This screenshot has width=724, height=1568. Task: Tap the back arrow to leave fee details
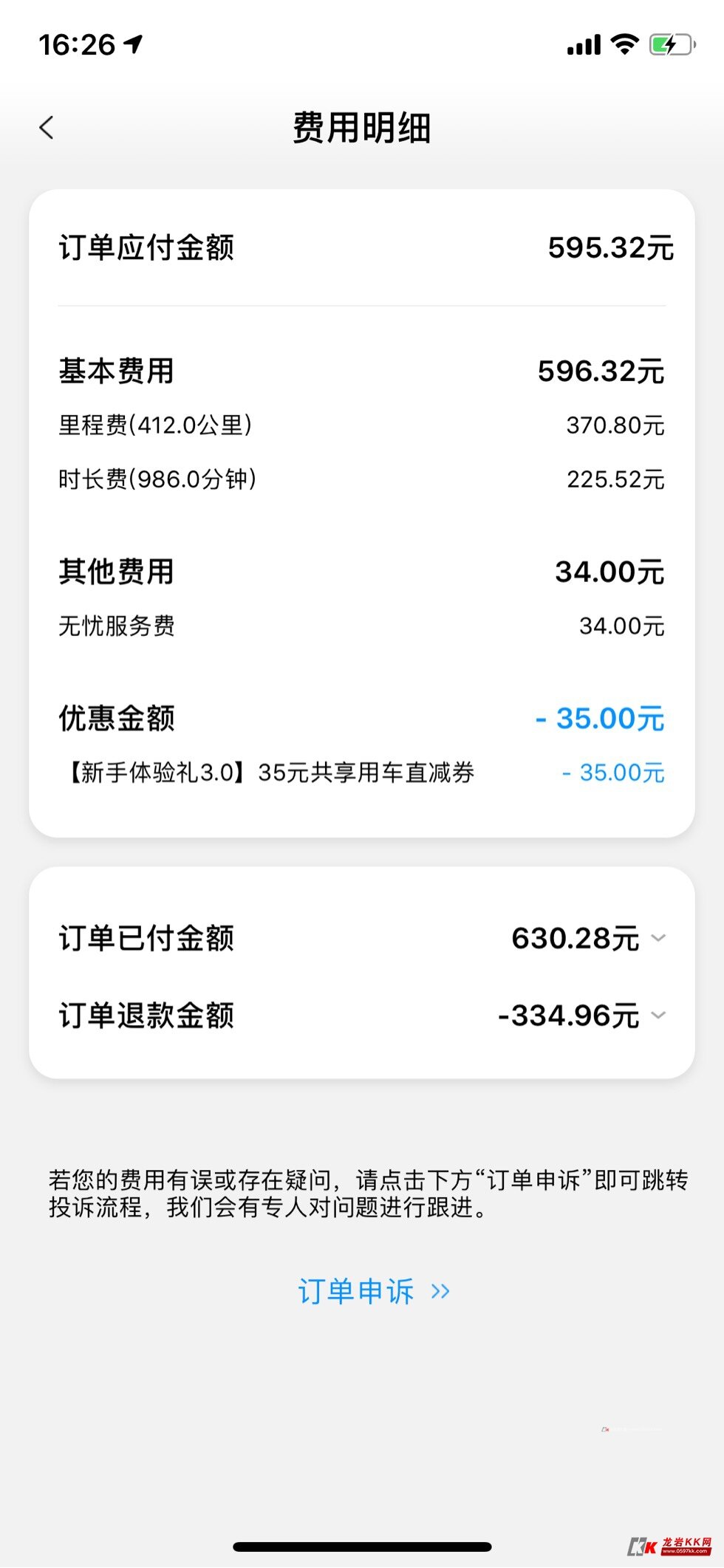pyautogui.click(x=47, y=127)
